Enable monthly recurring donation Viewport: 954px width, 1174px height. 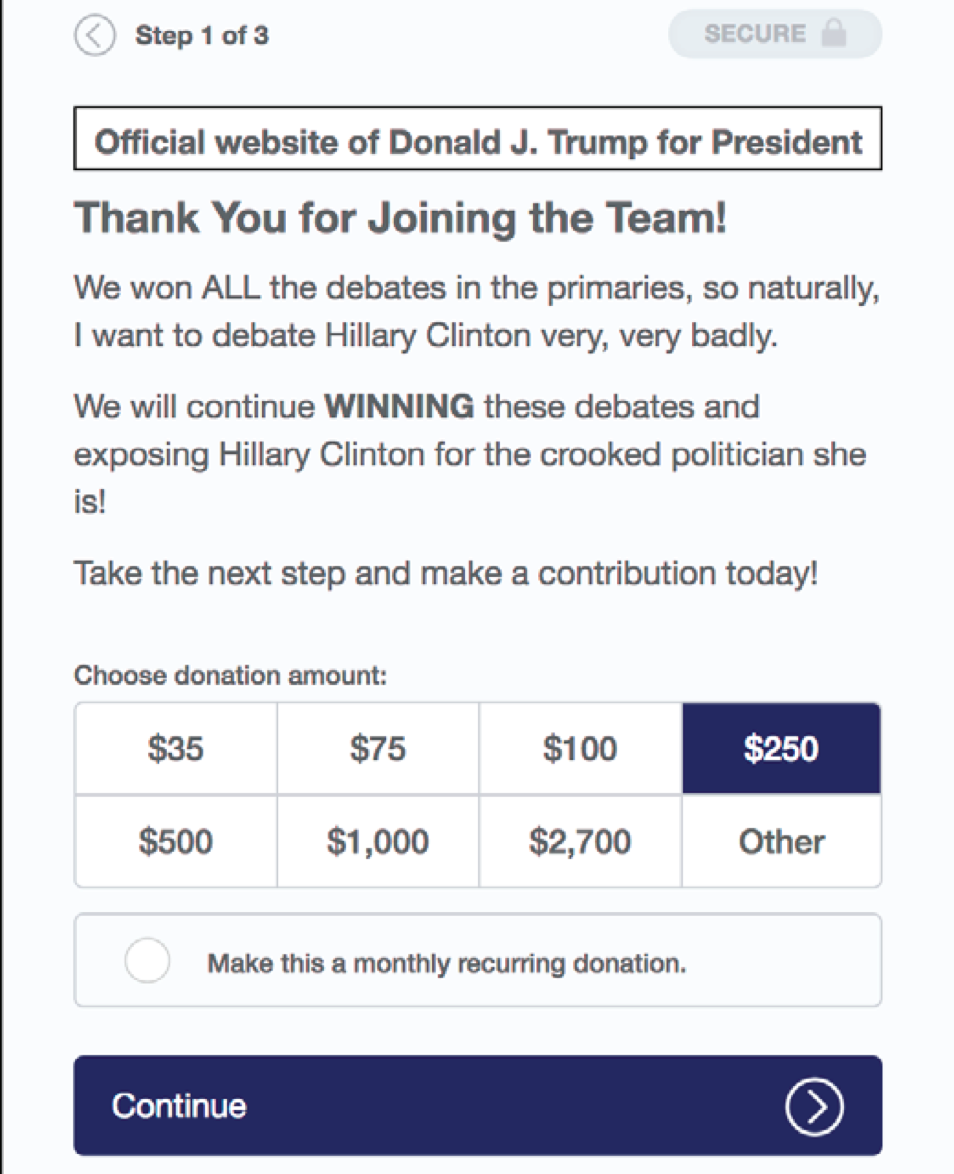(x=147, y=961)
